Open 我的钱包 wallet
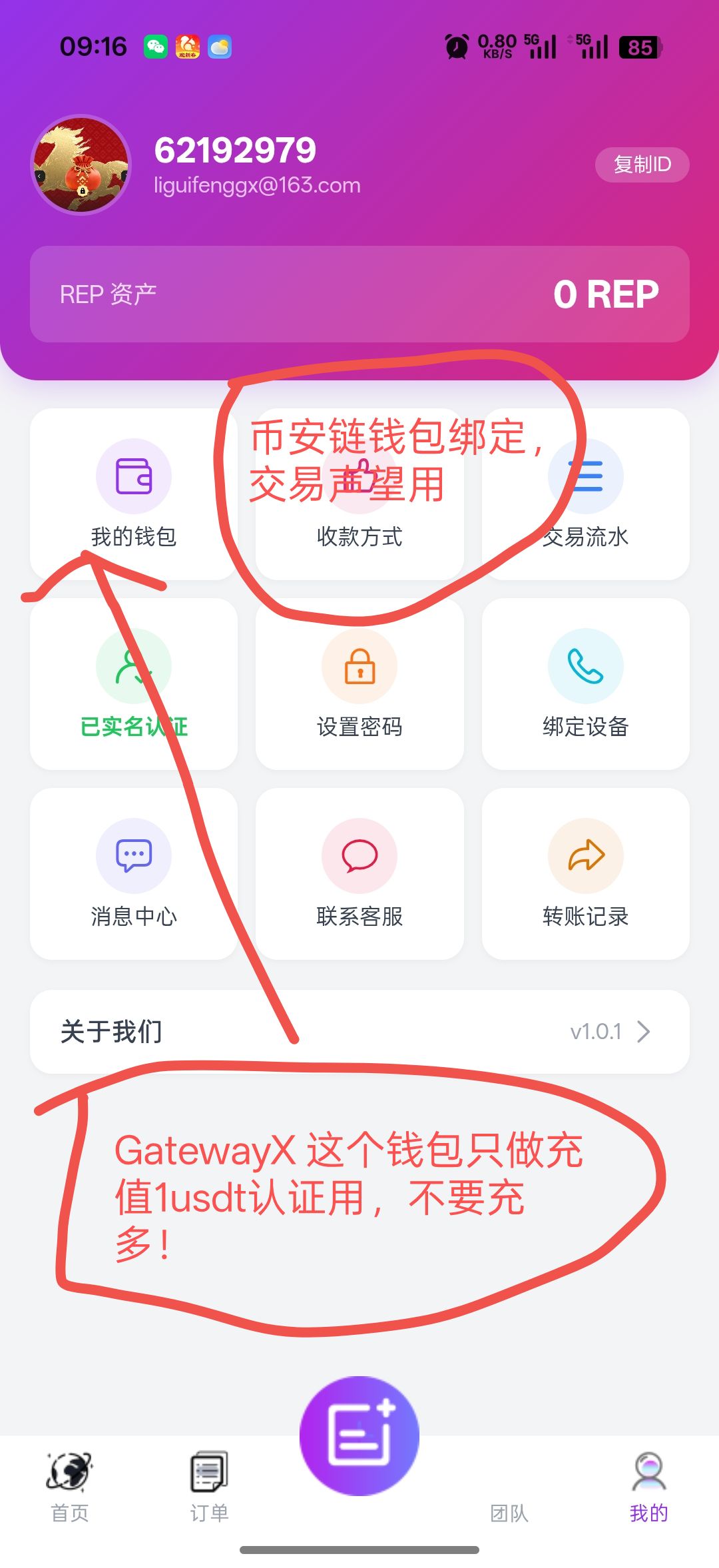719x1568 pixels. [133, 494]
